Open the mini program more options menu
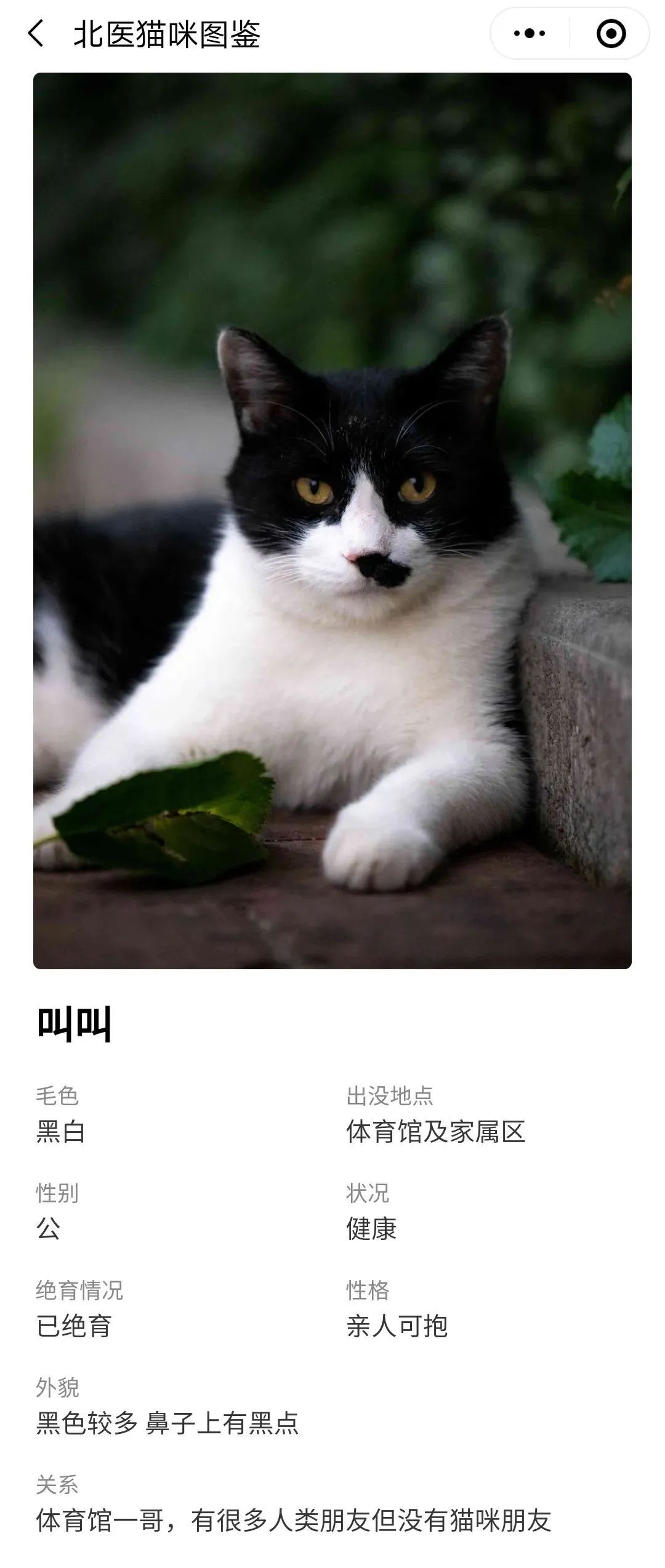 point(530,33)
